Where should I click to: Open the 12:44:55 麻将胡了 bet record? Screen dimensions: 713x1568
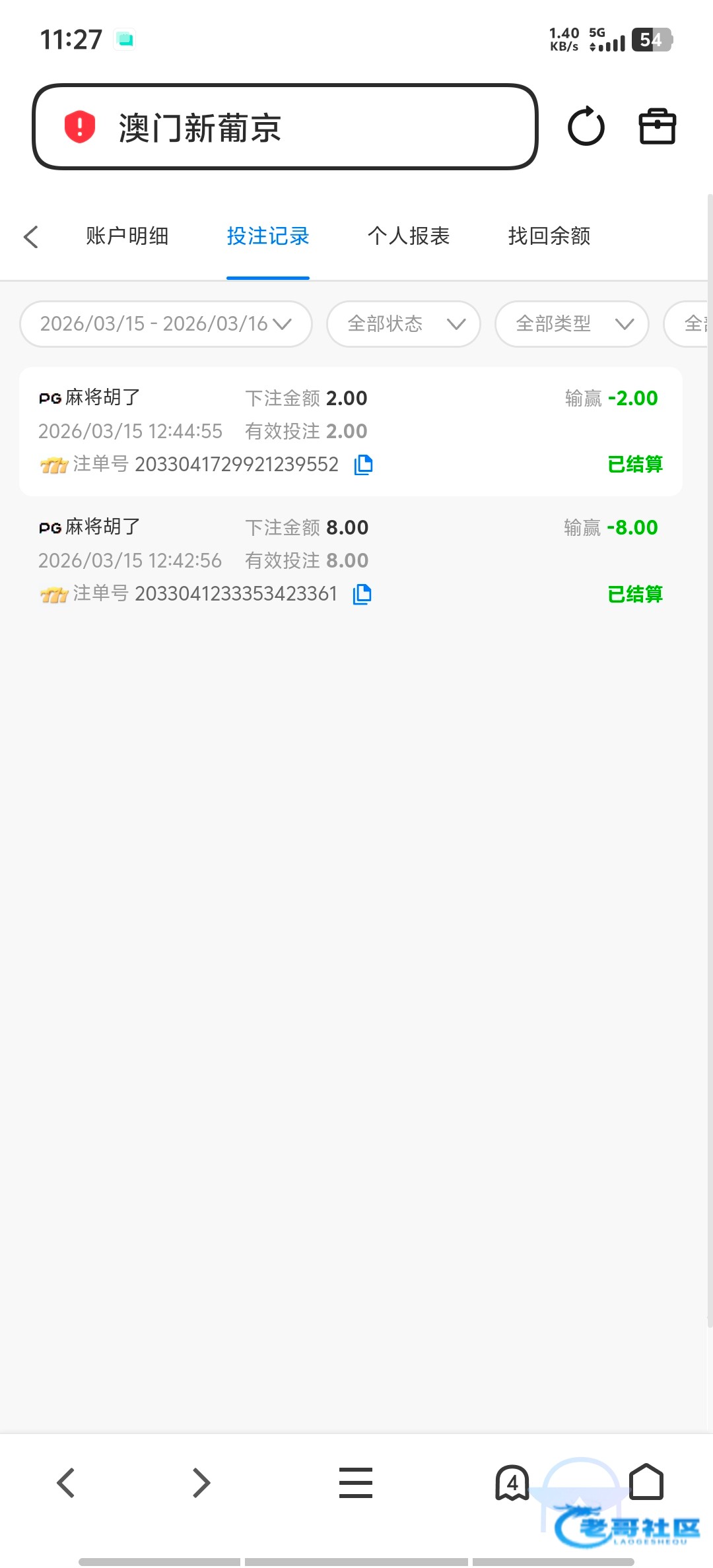pyautogui.click(x=351, y=431)
